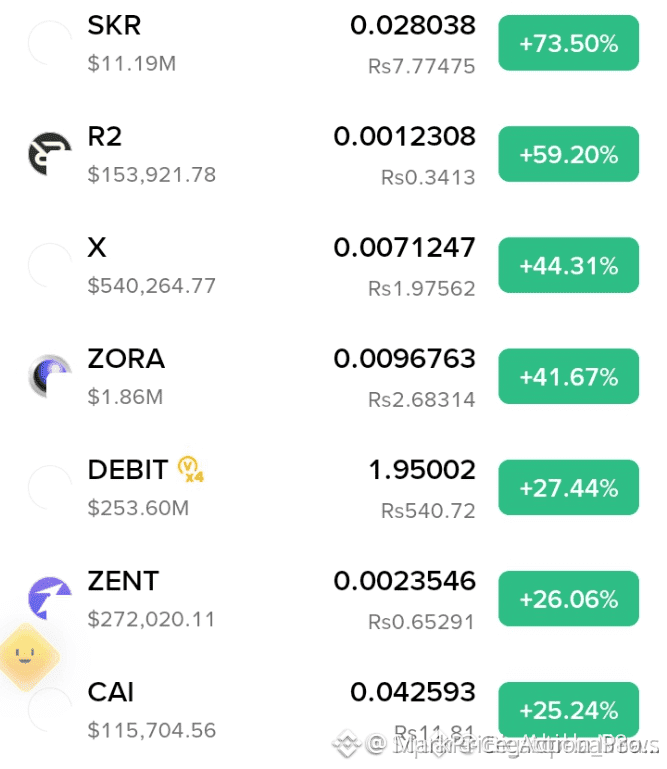This screenshot has width=667, height=769.
Task: View ZORA token details
Action: [334, 377]
